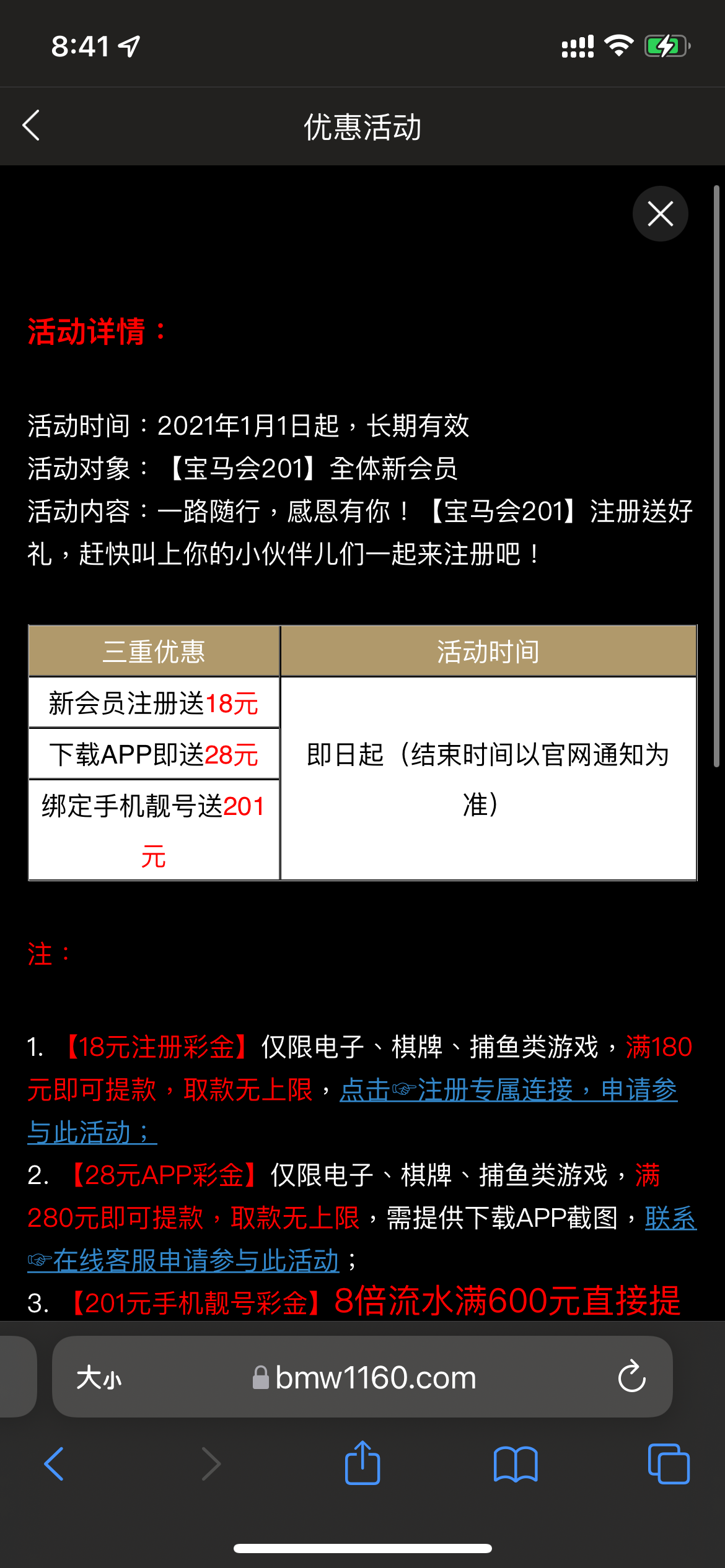Open the browser share sheet
The height and width of the screenshot is (1568, 725).
click(x=362, y=1464)
